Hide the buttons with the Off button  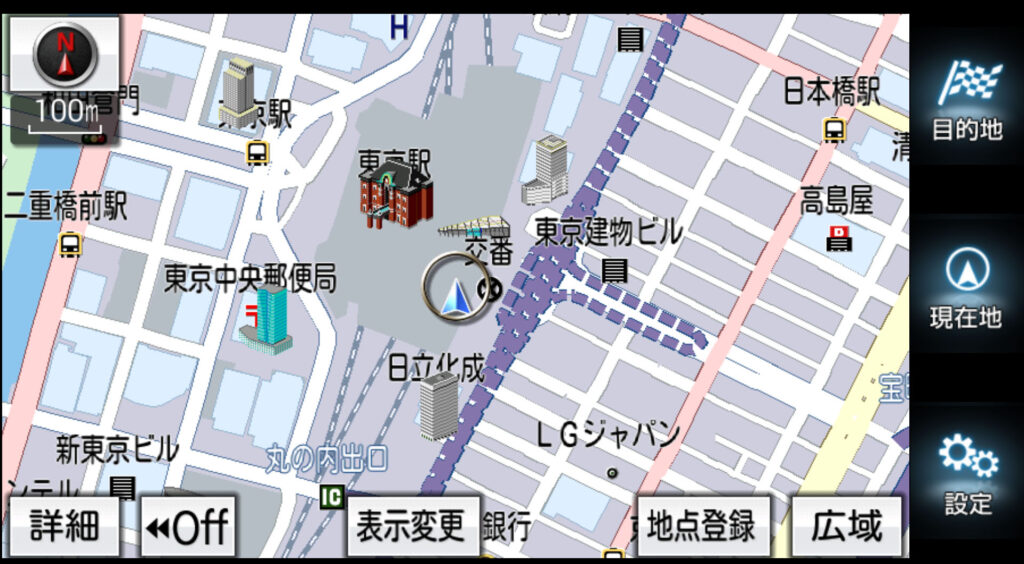tap(188, 525)
